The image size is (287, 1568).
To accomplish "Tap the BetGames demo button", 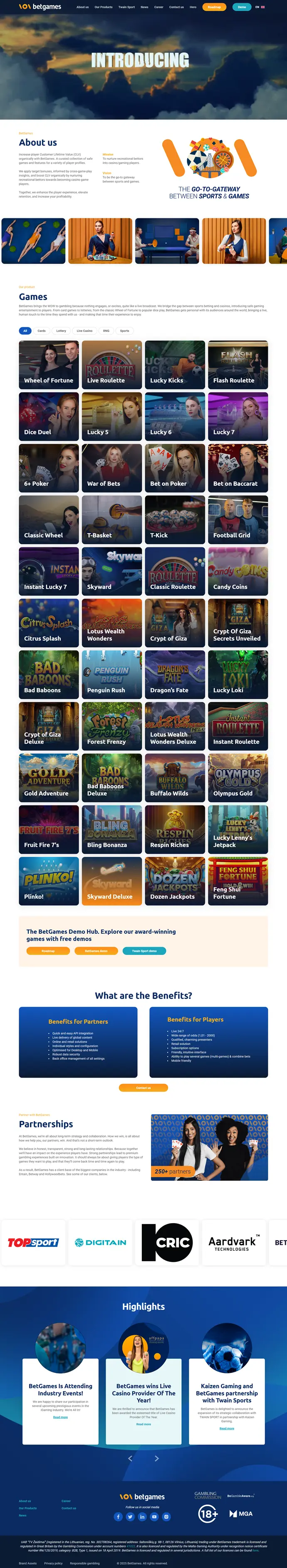I will [x=96, y=950].
